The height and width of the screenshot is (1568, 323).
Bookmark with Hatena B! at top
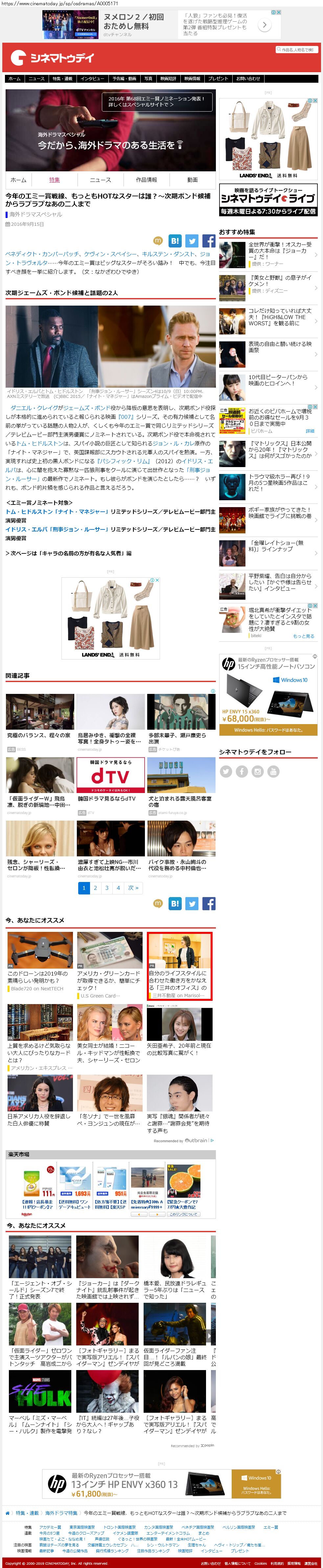pos(175,241)
